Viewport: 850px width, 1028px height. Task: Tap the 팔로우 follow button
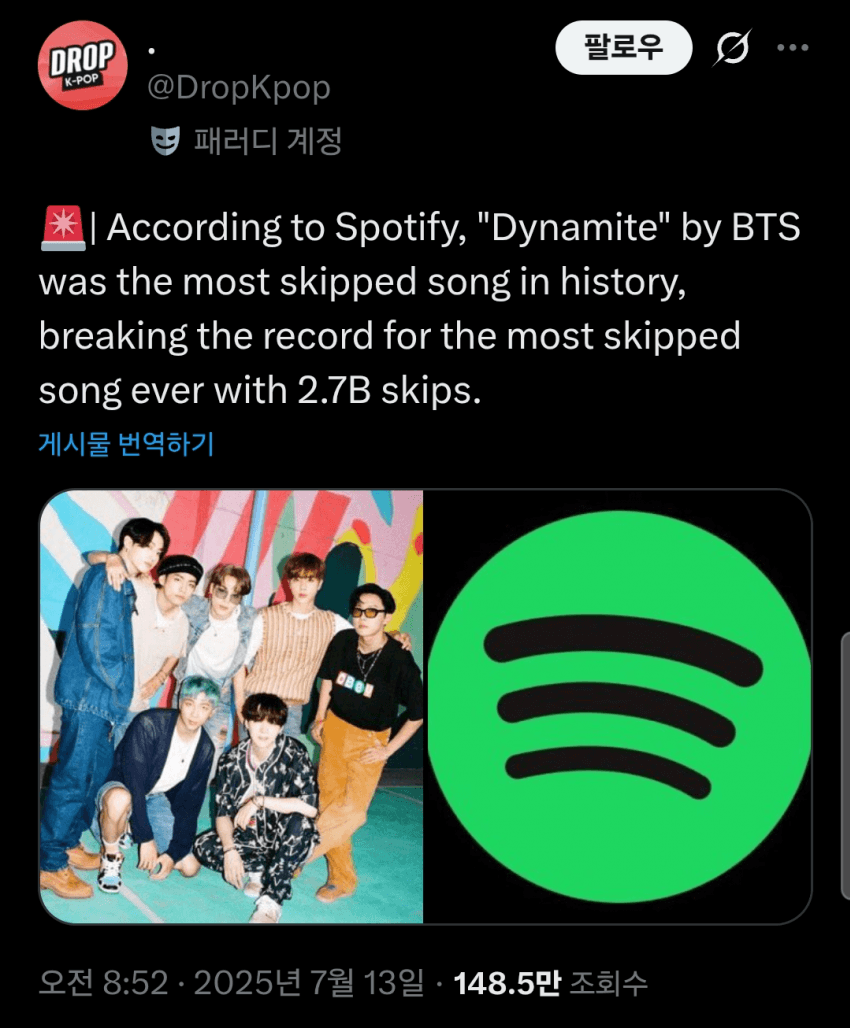click(623, 47)
